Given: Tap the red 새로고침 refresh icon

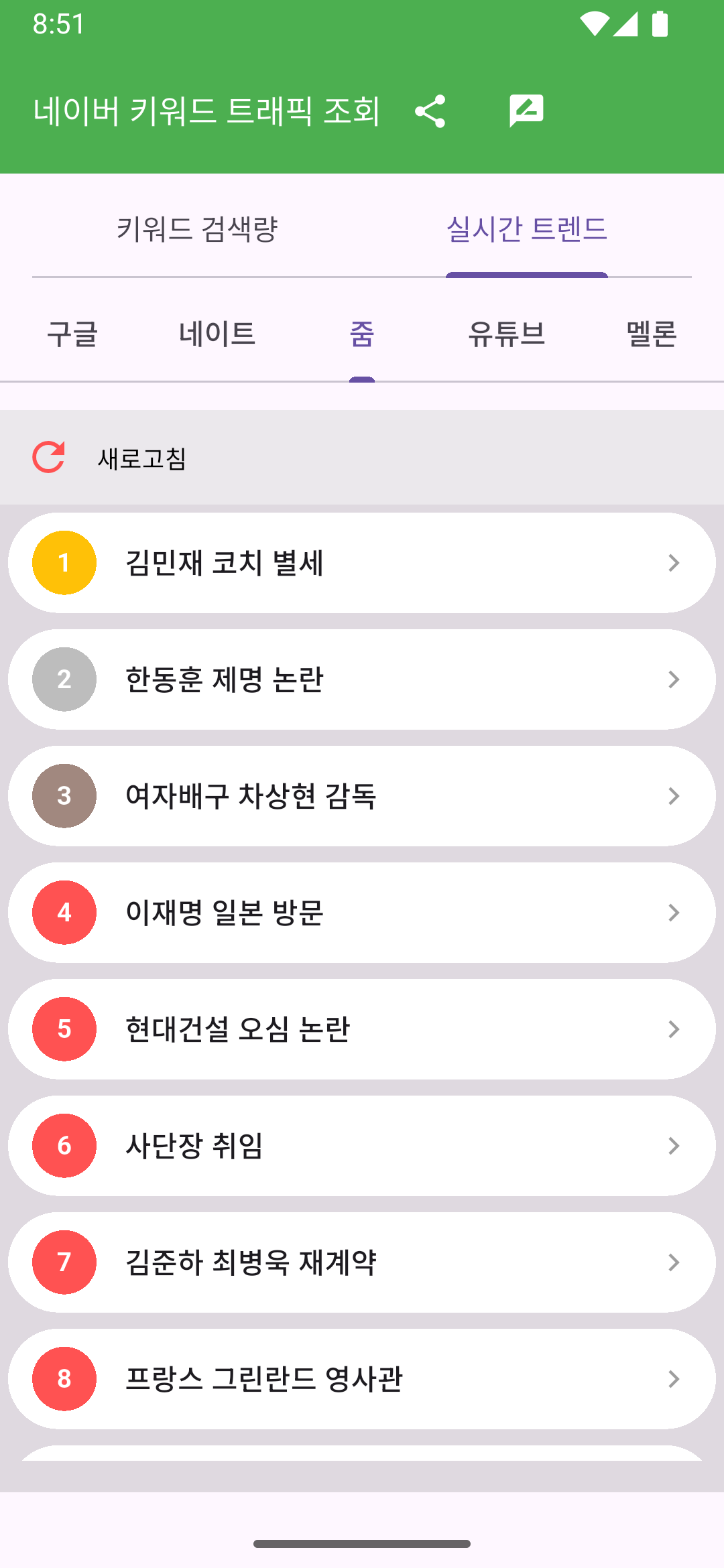Looking at the screenshot, I should coord(49,458).
